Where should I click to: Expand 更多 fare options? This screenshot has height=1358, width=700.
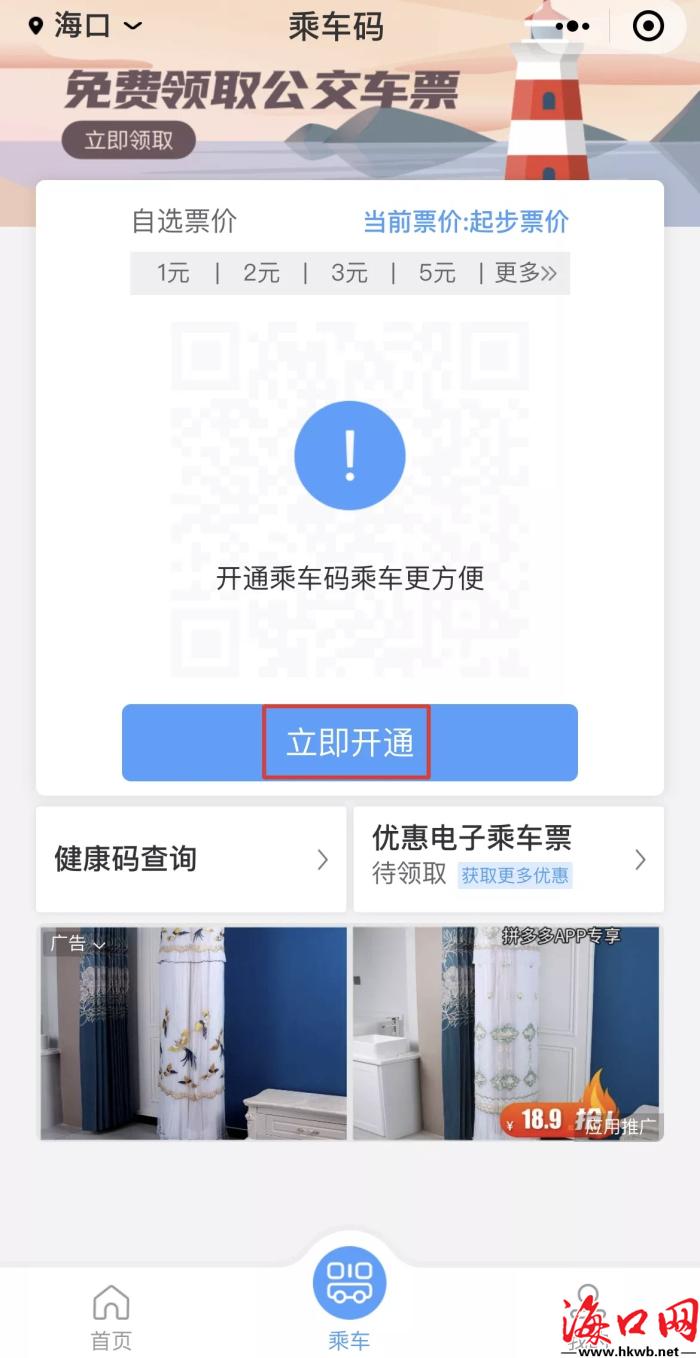pyautogui.click(x=525, y=273)
